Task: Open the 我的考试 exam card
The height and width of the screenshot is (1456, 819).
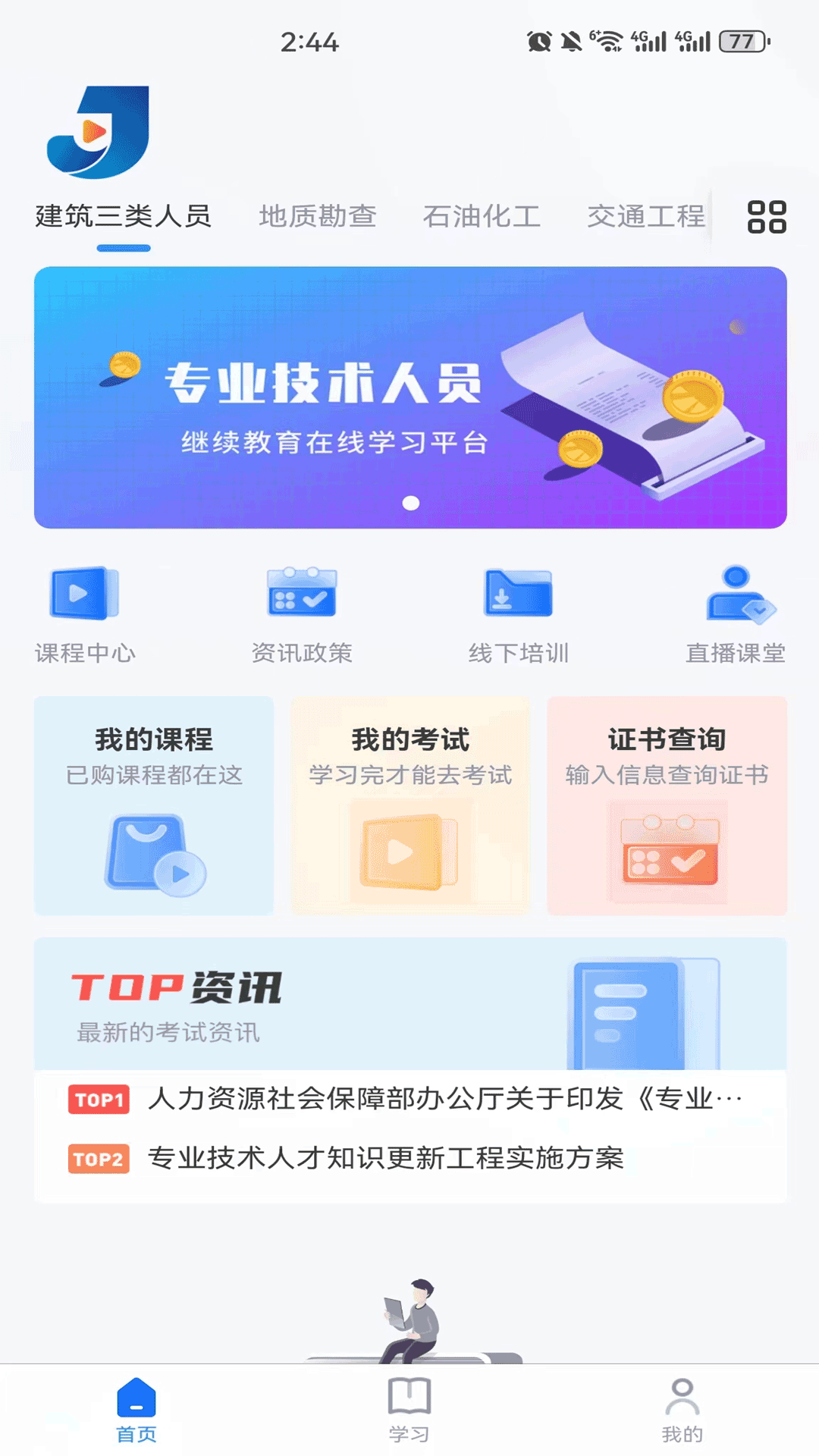Action: pos(409,808)
